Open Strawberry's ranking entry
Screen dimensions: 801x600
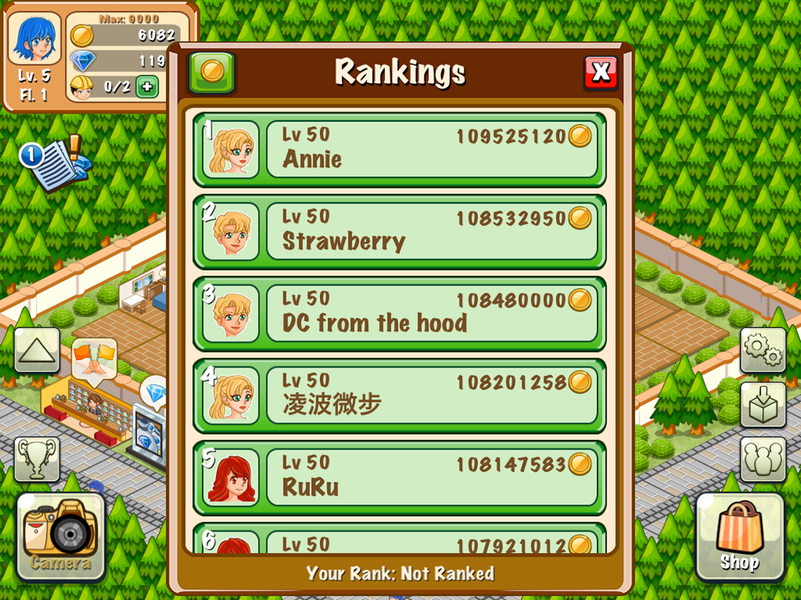coord(399,231)
